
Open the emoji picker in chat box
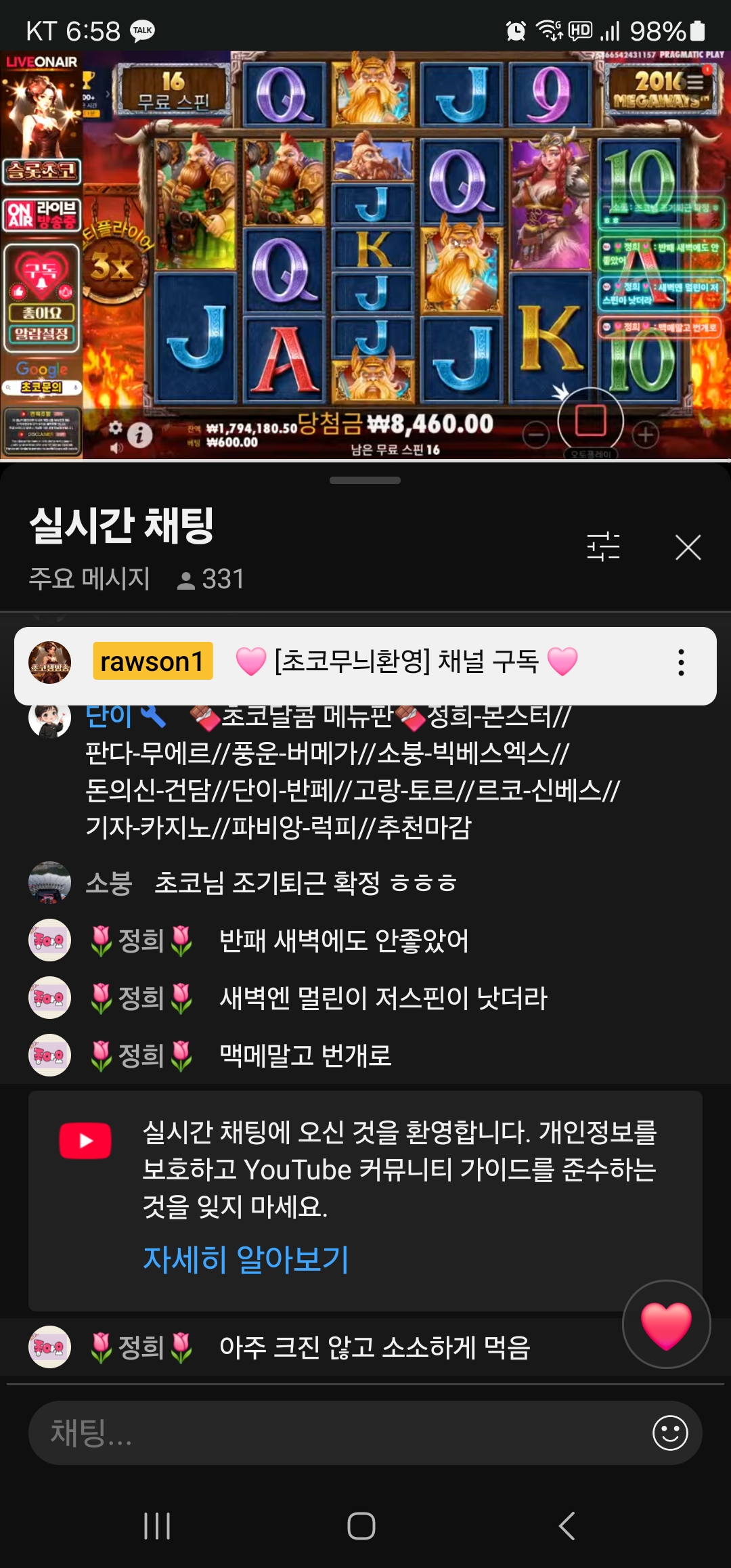point(670,1433)
